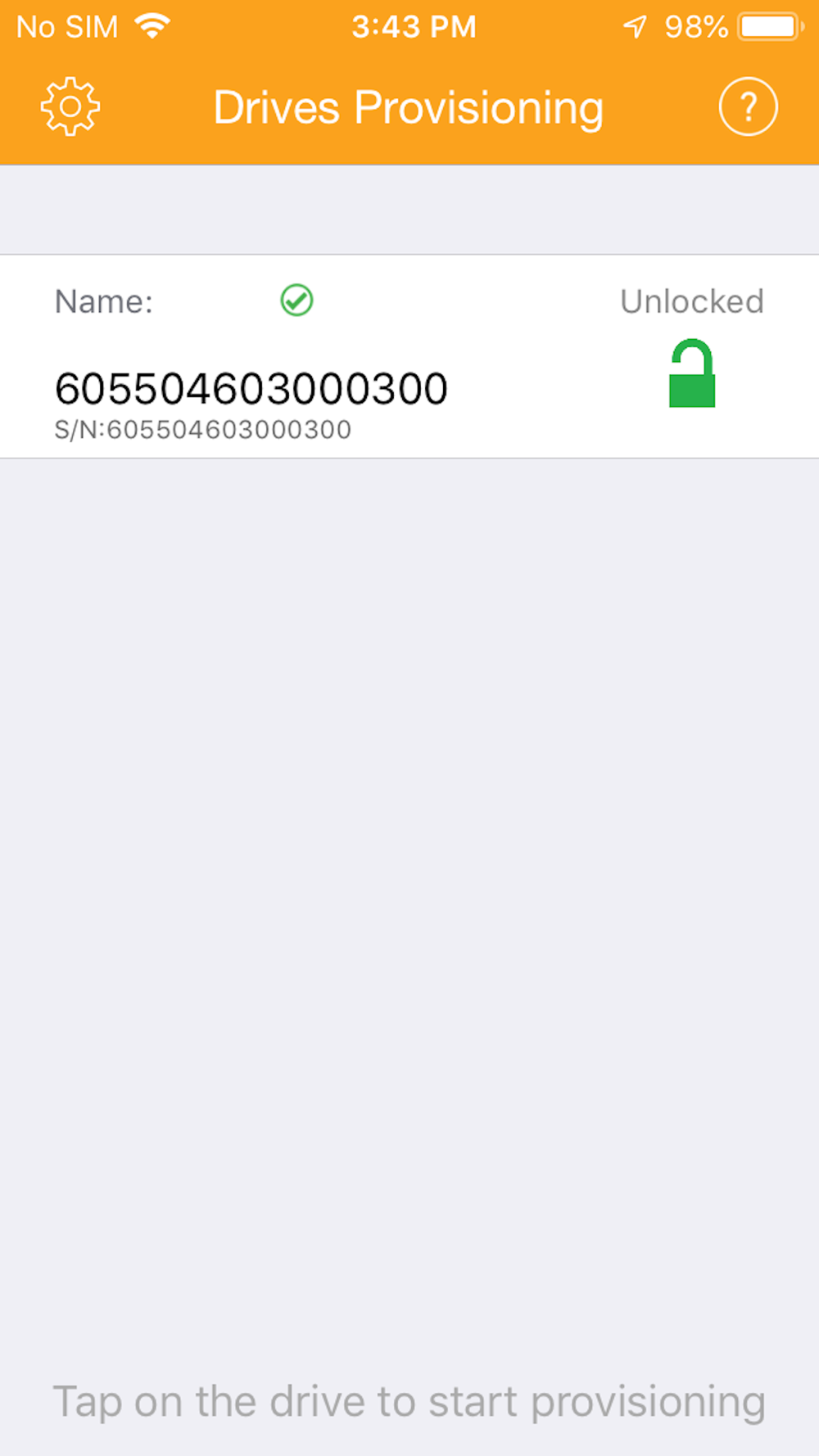Open the settings gear
819x1456 pixels.
(70, 106)
